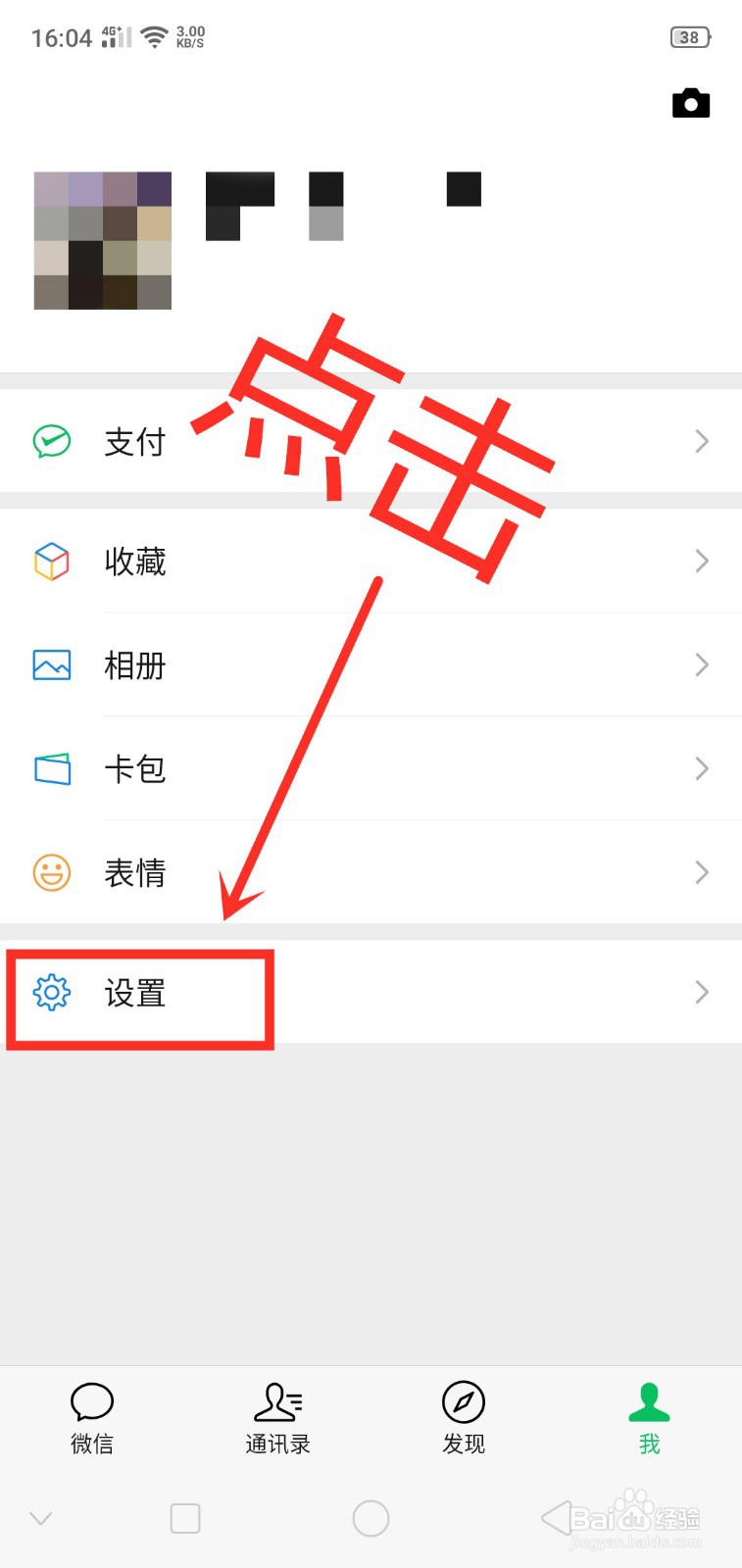Tap the 卡包 (Card Package) icon

coord(50,768)
